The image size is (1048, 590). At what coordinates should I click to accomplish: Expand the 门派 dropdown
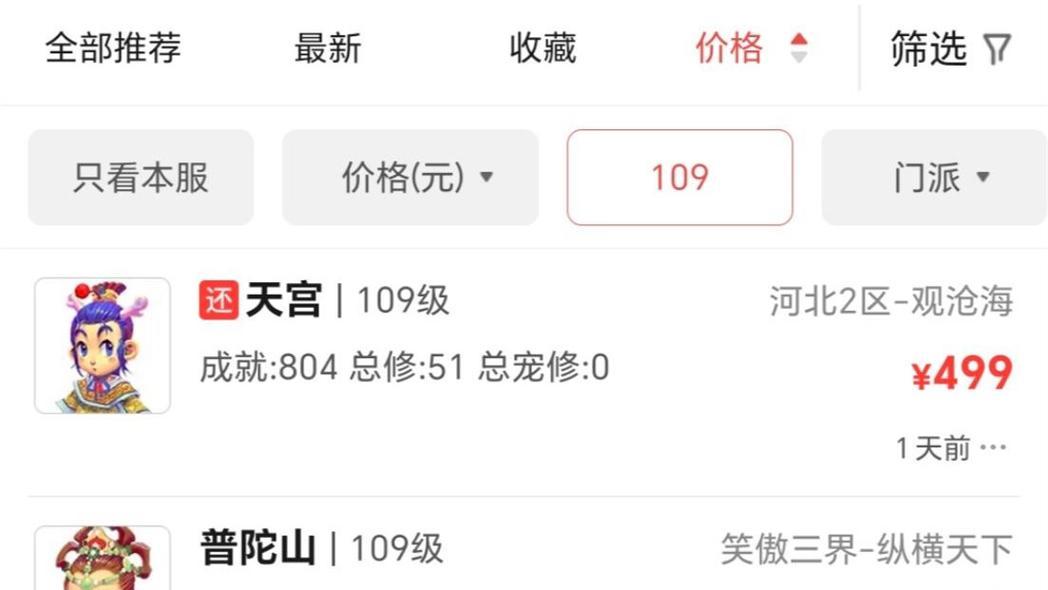[935, 177]
